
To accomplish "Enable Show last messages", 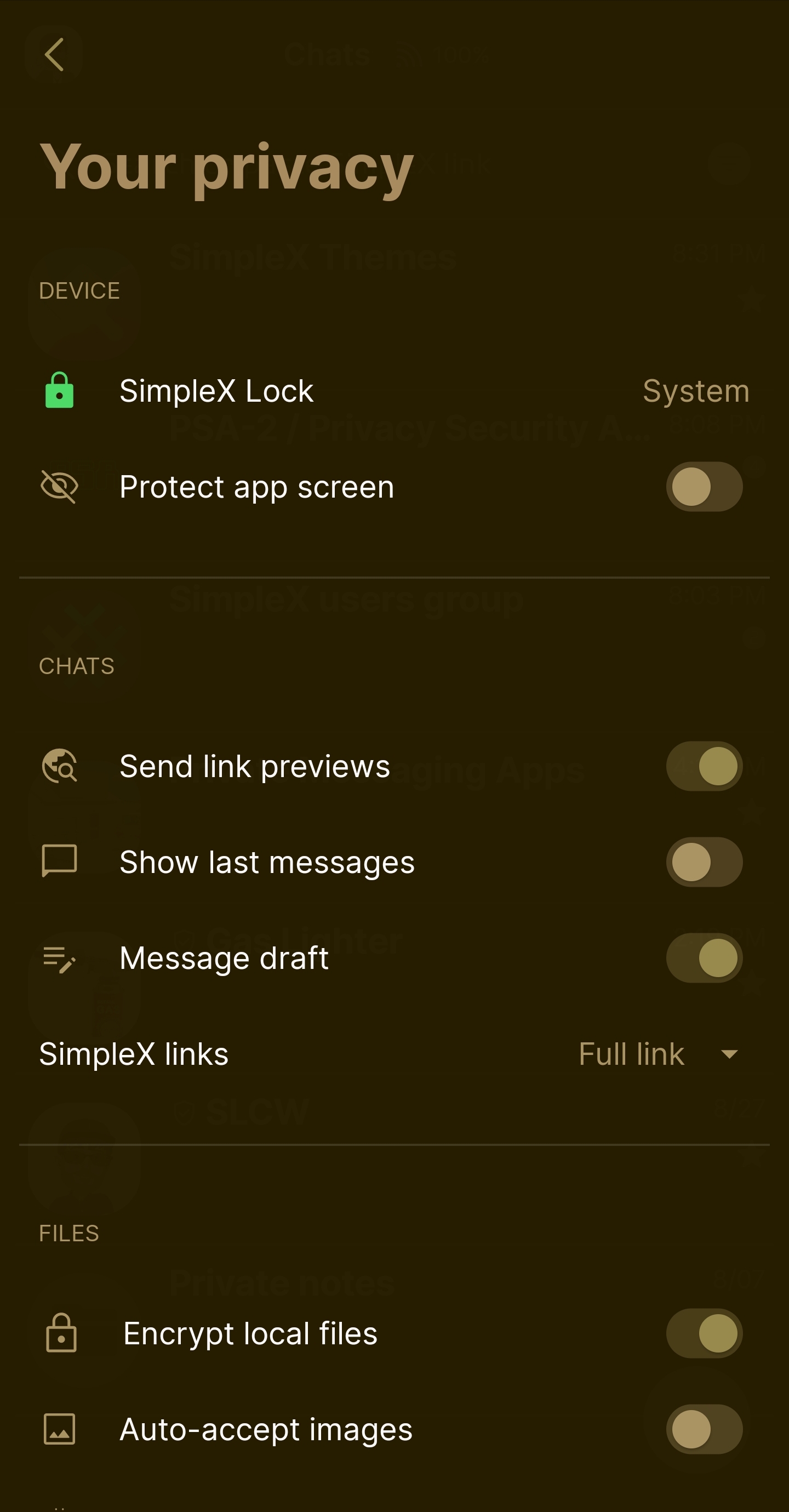I will point(704,861).
